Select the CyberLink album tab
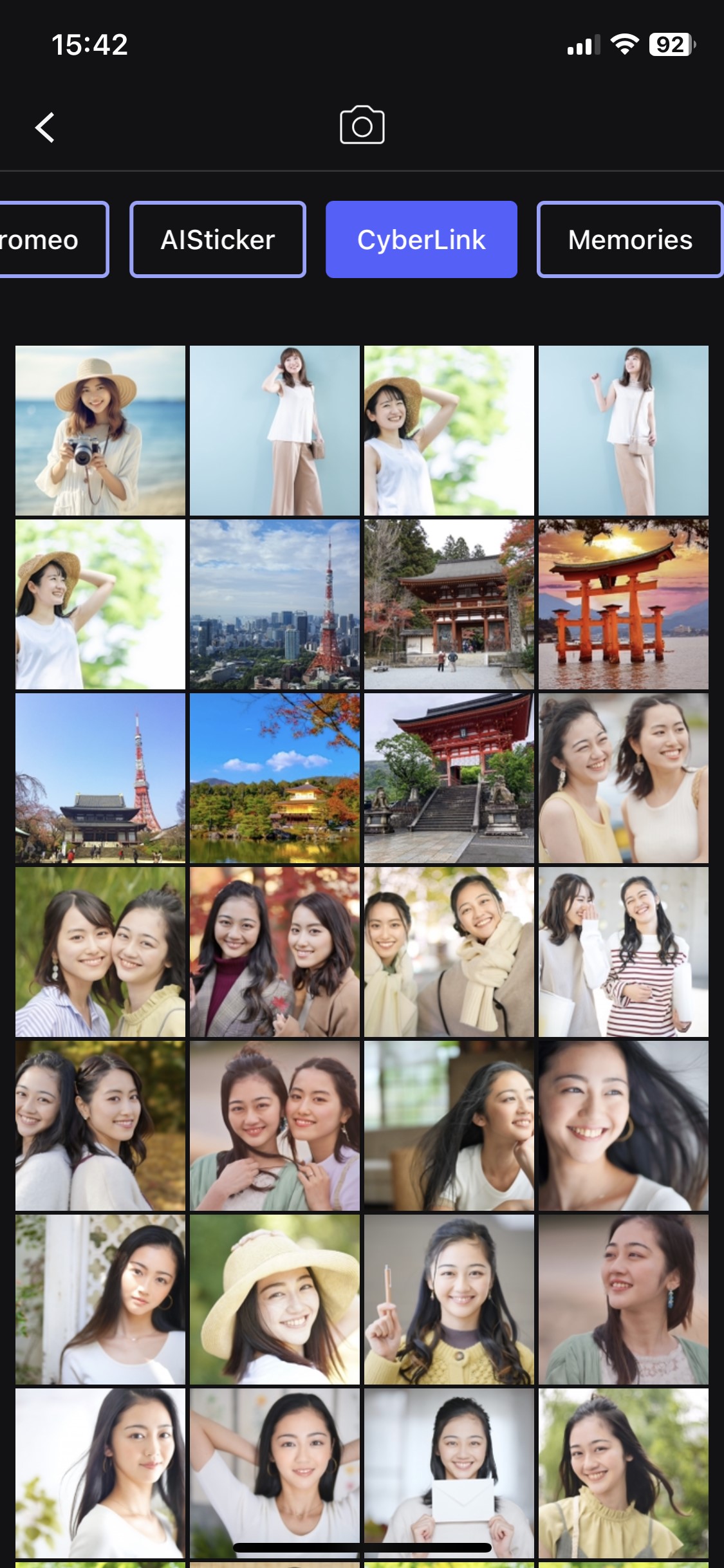The image size is (724, 1568). (x=421, y=239)
